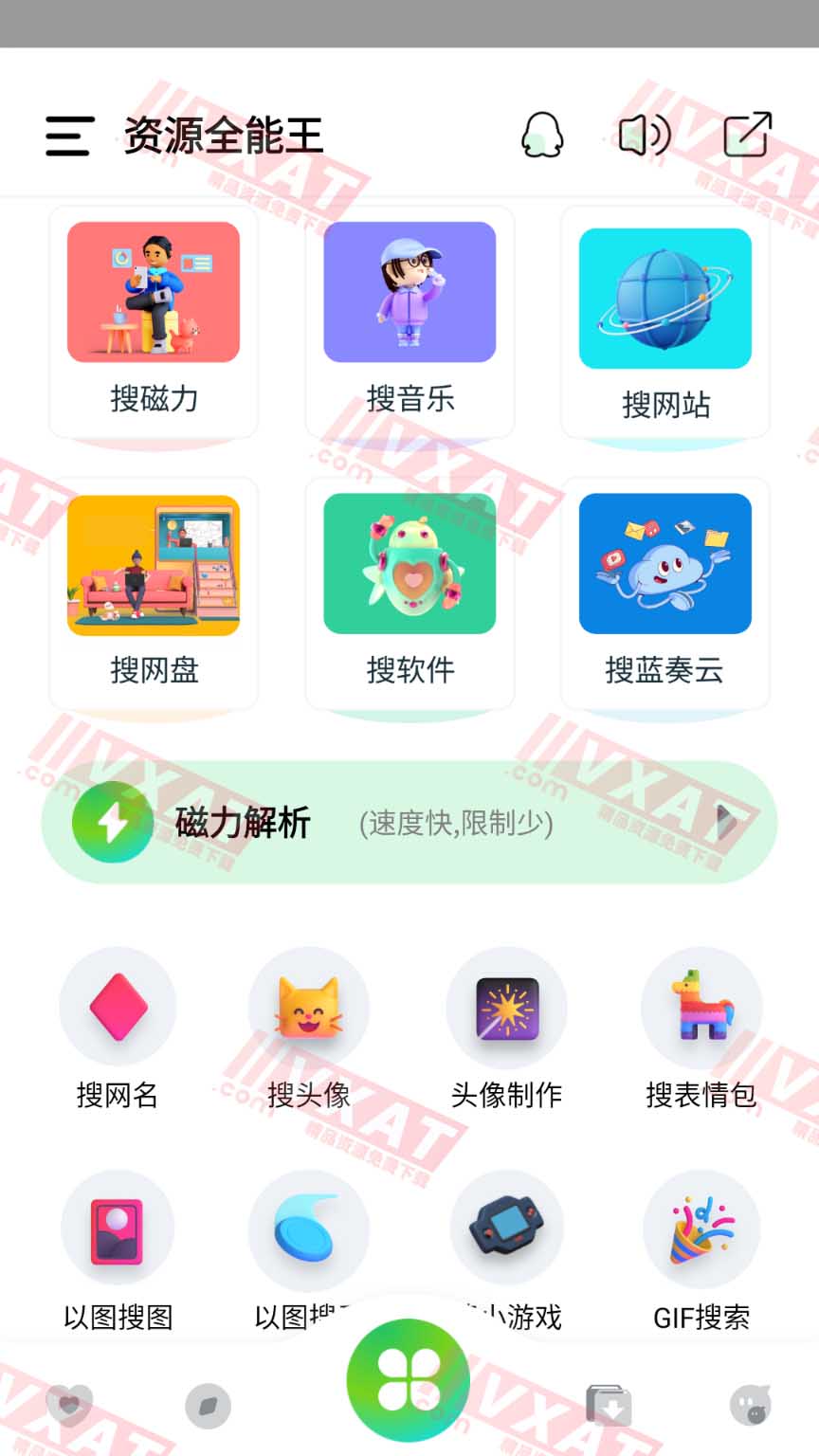
Task: Open the 搜磁力 search card
Action: (153, 292)
